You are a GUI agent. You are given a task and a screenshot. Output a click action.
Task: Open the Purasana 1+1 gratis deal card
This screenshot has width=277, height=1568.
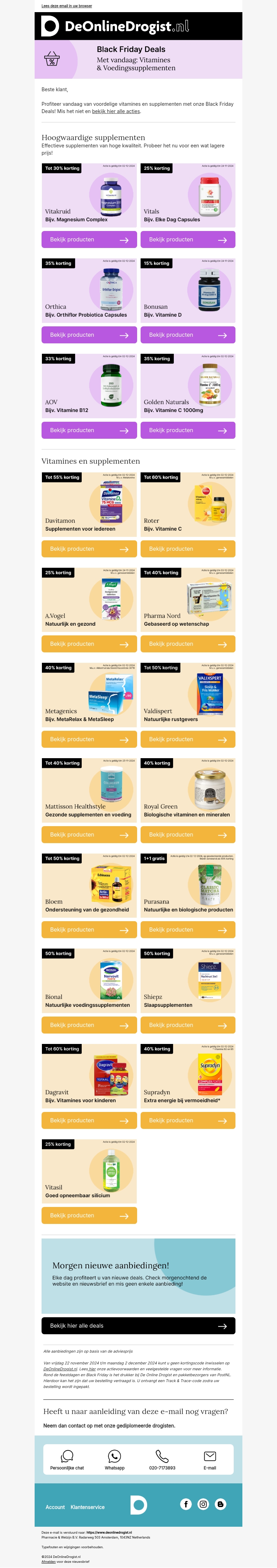point(188,884)
